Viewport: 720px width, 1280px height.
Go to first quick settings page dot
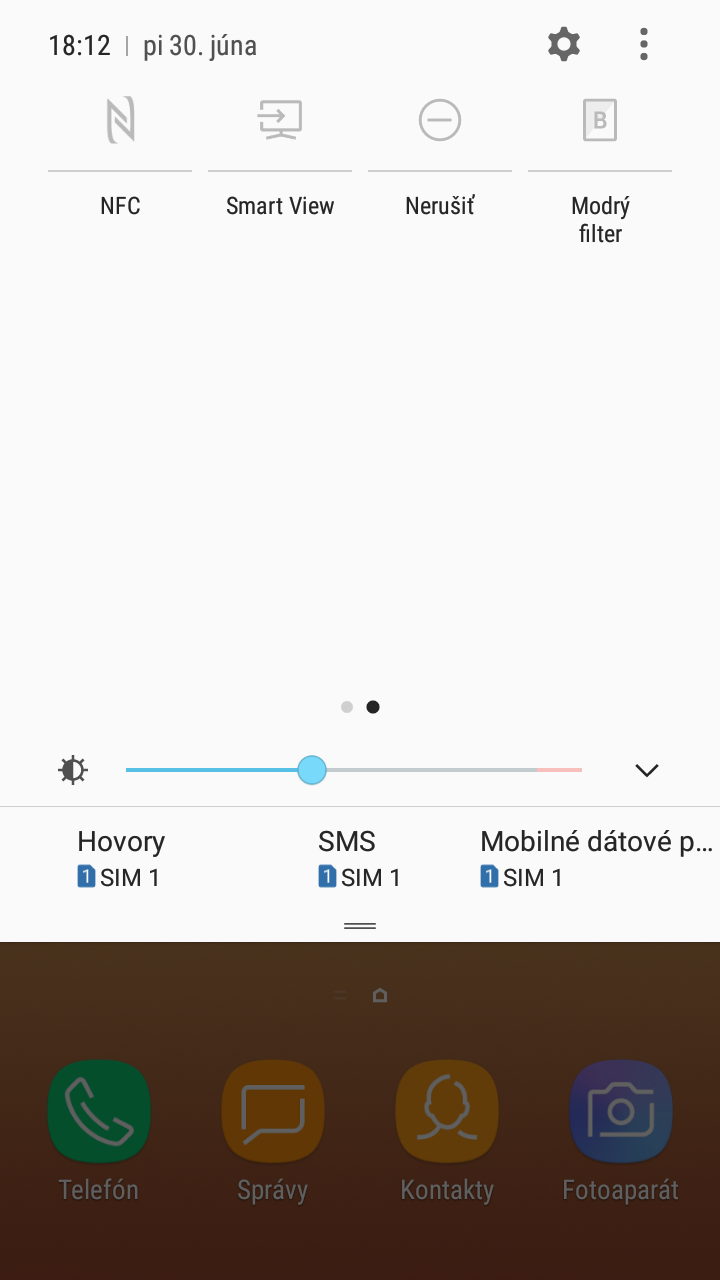coord(347,707)
